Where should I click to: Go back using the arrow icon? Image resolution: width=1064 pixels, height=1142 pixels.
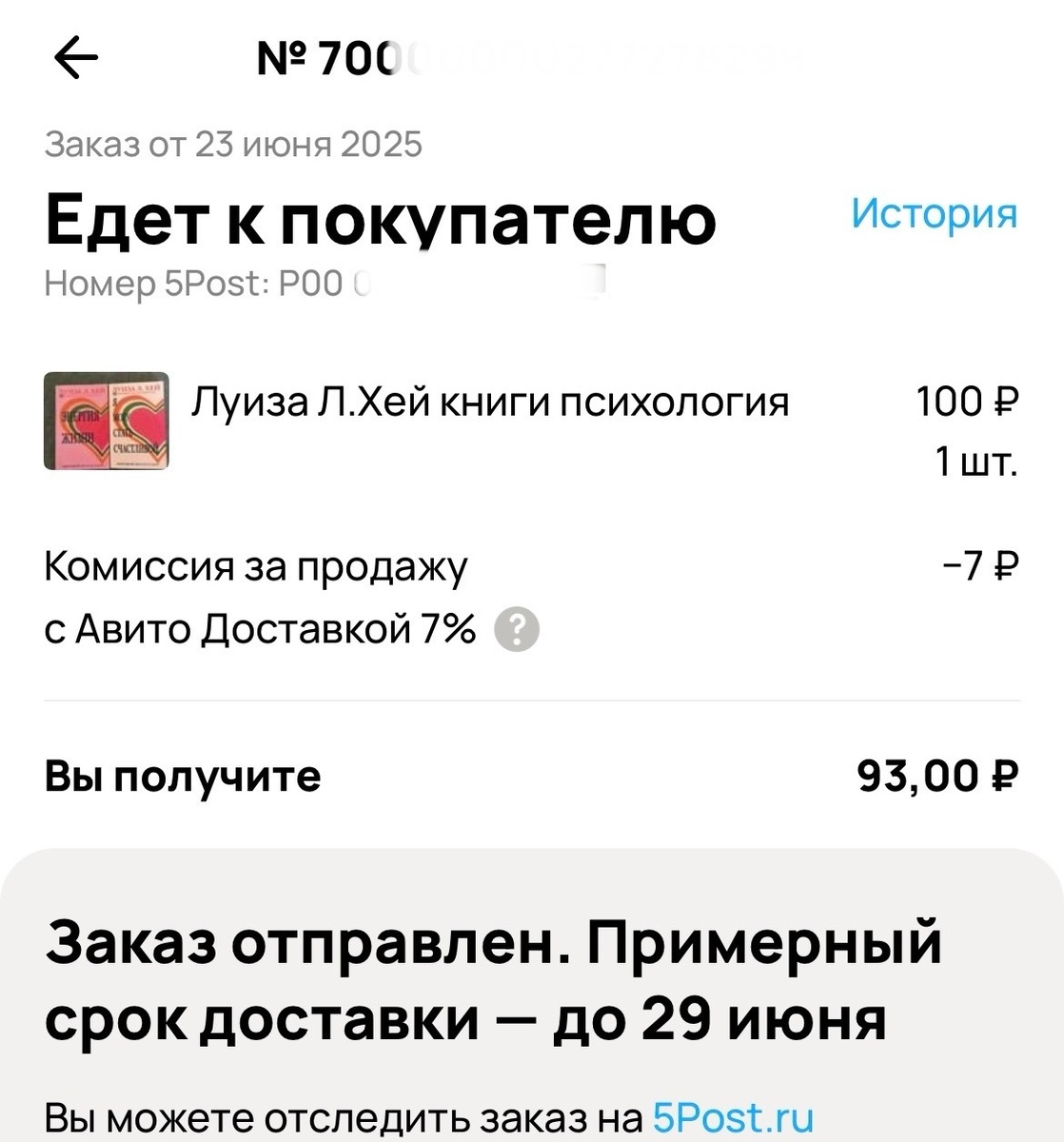pyautogui.click(x=76, y=60)
